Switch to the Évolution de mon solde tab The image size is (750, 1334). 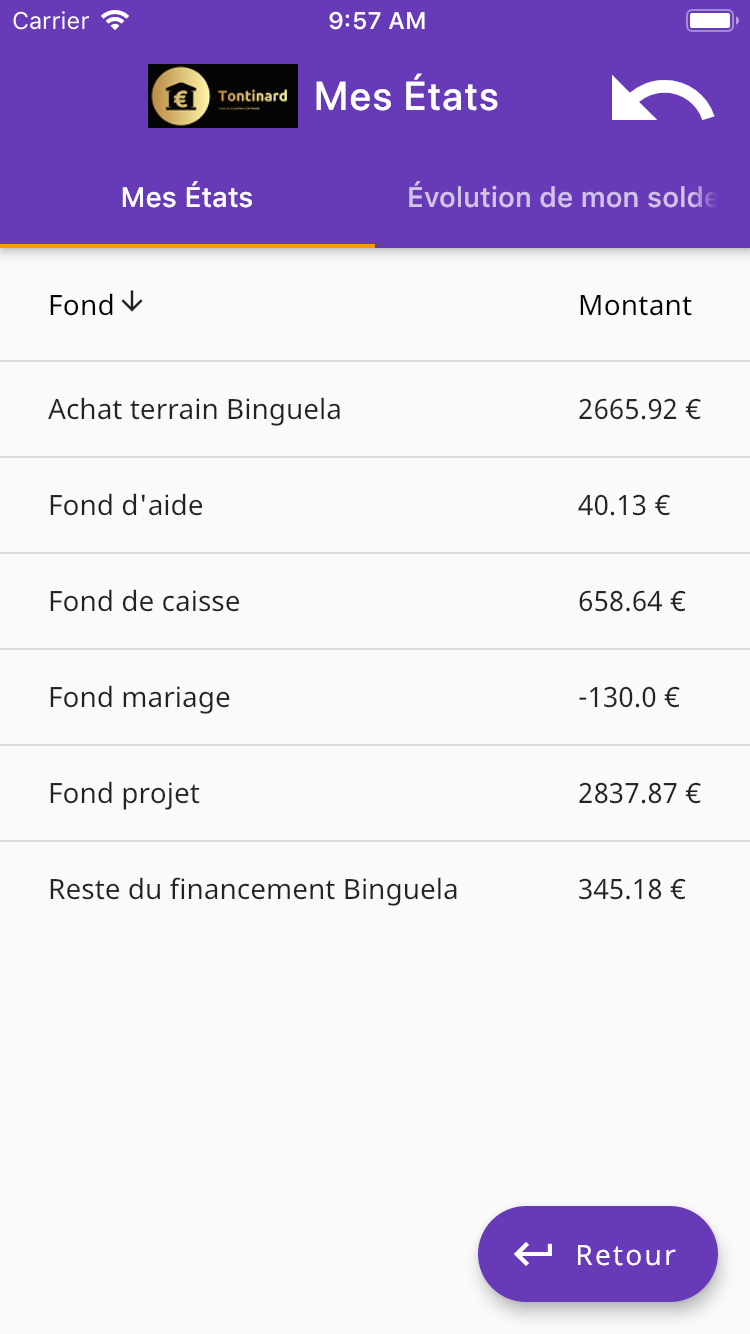click(563, 197)
